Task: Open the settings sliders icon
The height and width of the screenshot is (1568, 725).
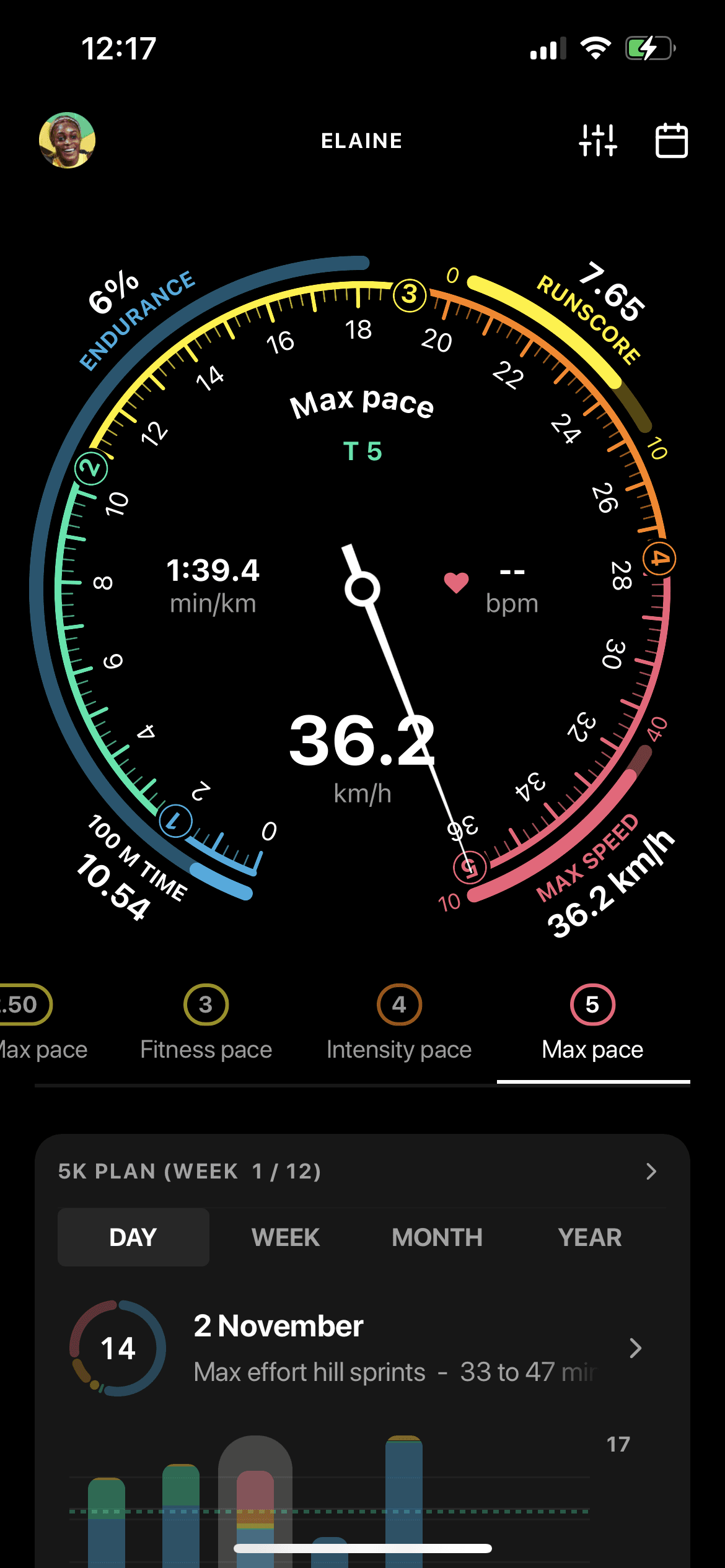Action: (x=597, y=141)
